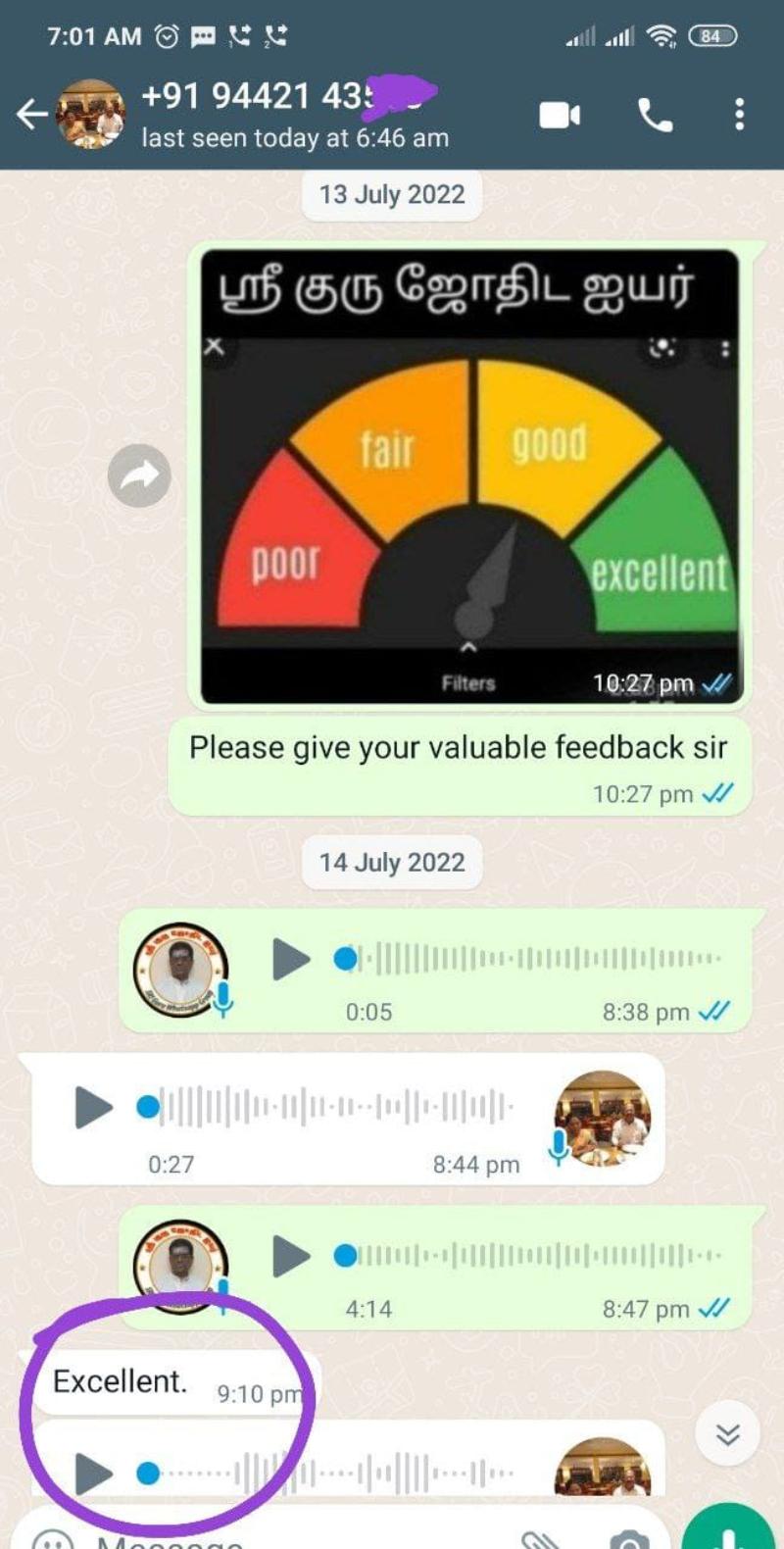
Task: Open the poor-fair-good-excellent image message
Action: (470, 475)
